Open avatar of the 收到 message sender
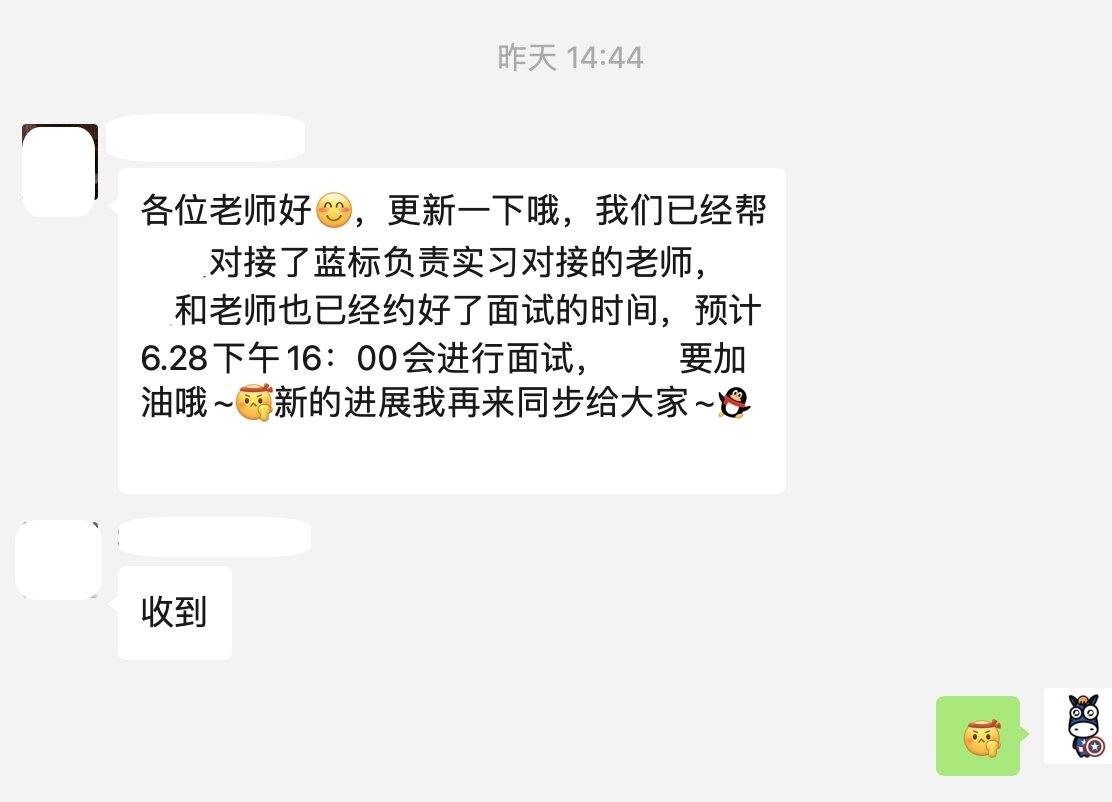1112x802 pixels. (59, 560)
